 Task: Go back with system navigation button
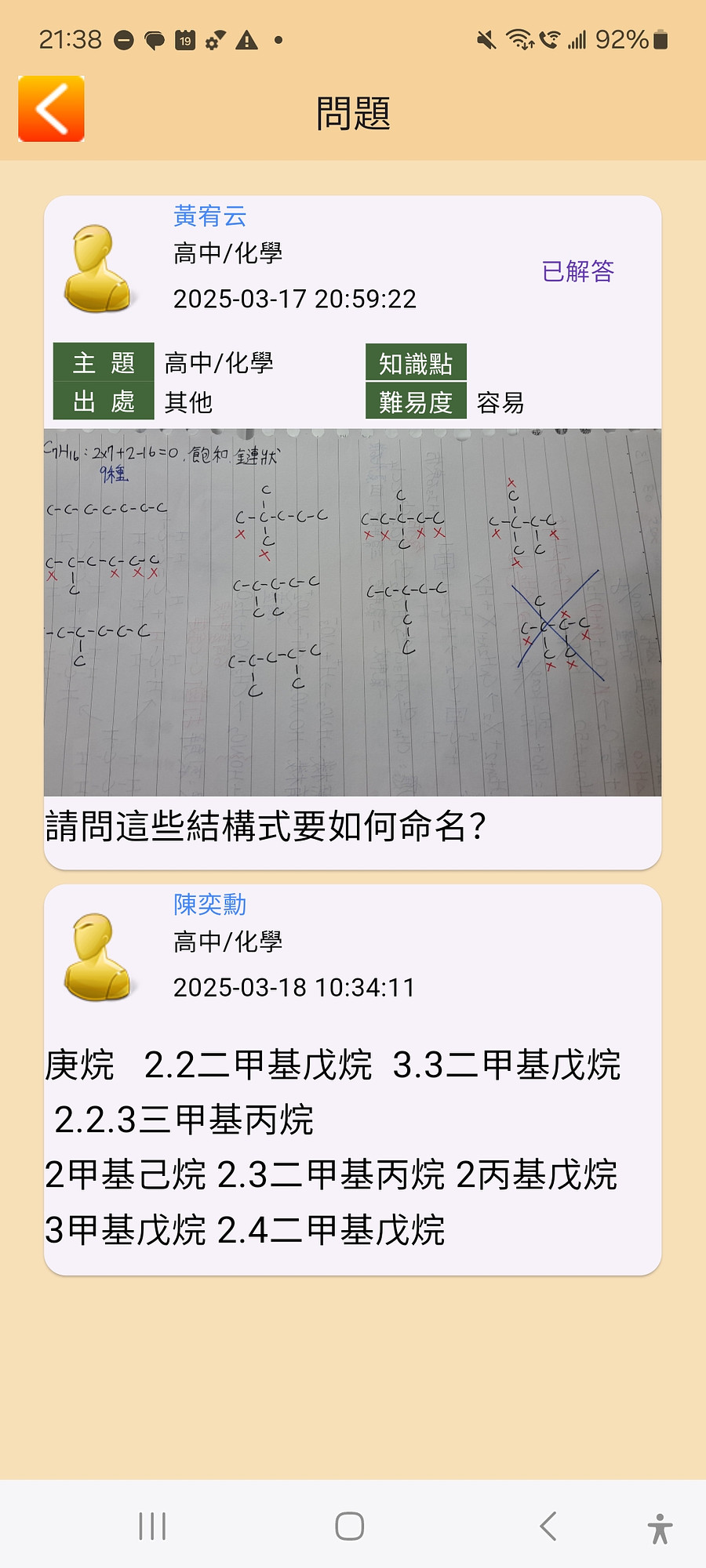(x=548, y=1526)
